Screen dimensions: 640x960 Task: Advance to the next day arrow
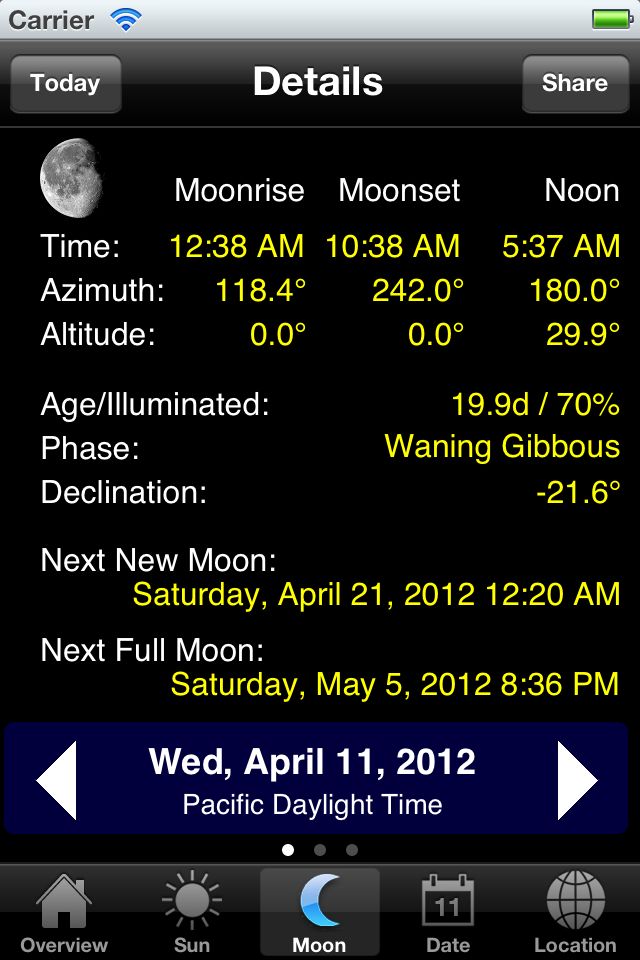coord(577,780)
